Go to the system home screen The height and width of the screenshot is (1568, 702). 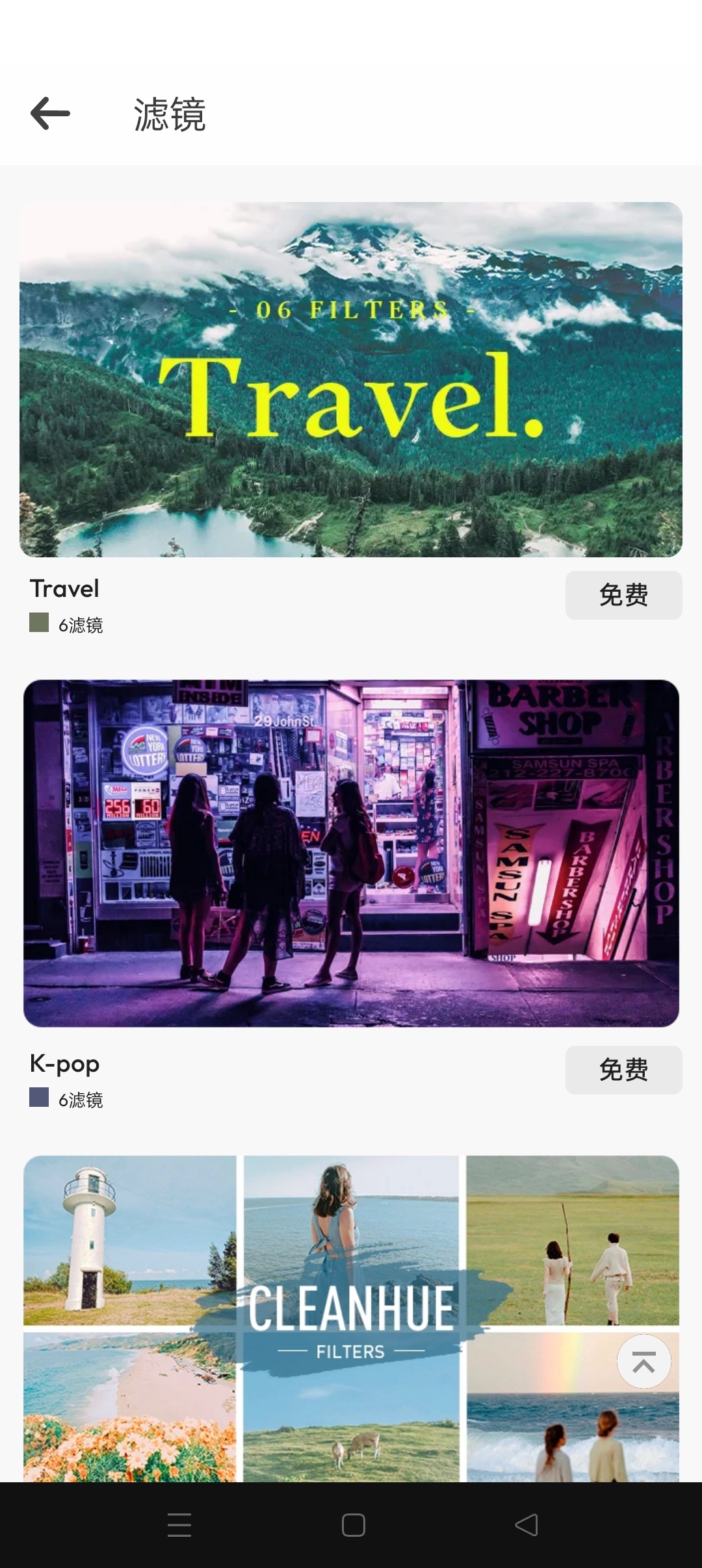coord(353,1524)
